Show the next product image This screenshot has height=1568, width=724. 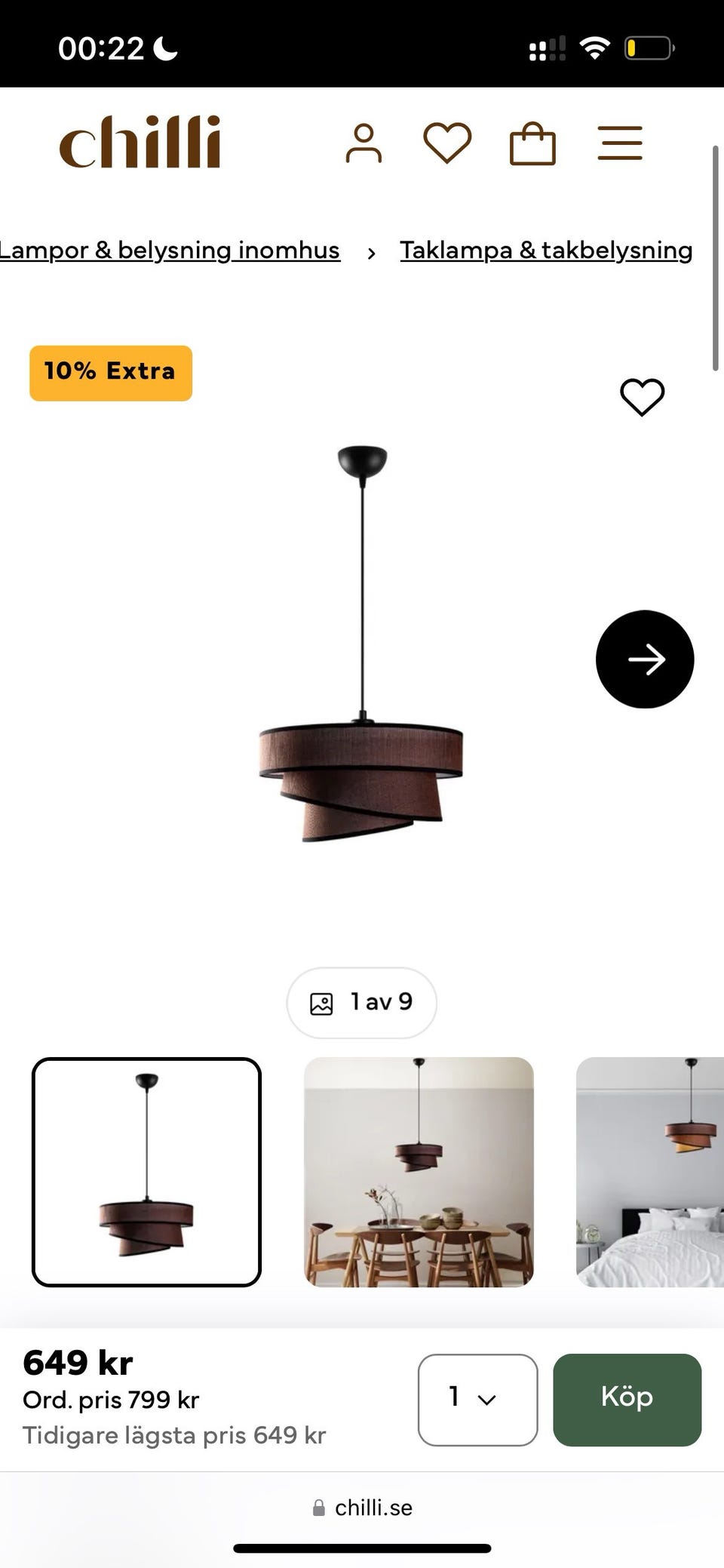tap(644, 659)
